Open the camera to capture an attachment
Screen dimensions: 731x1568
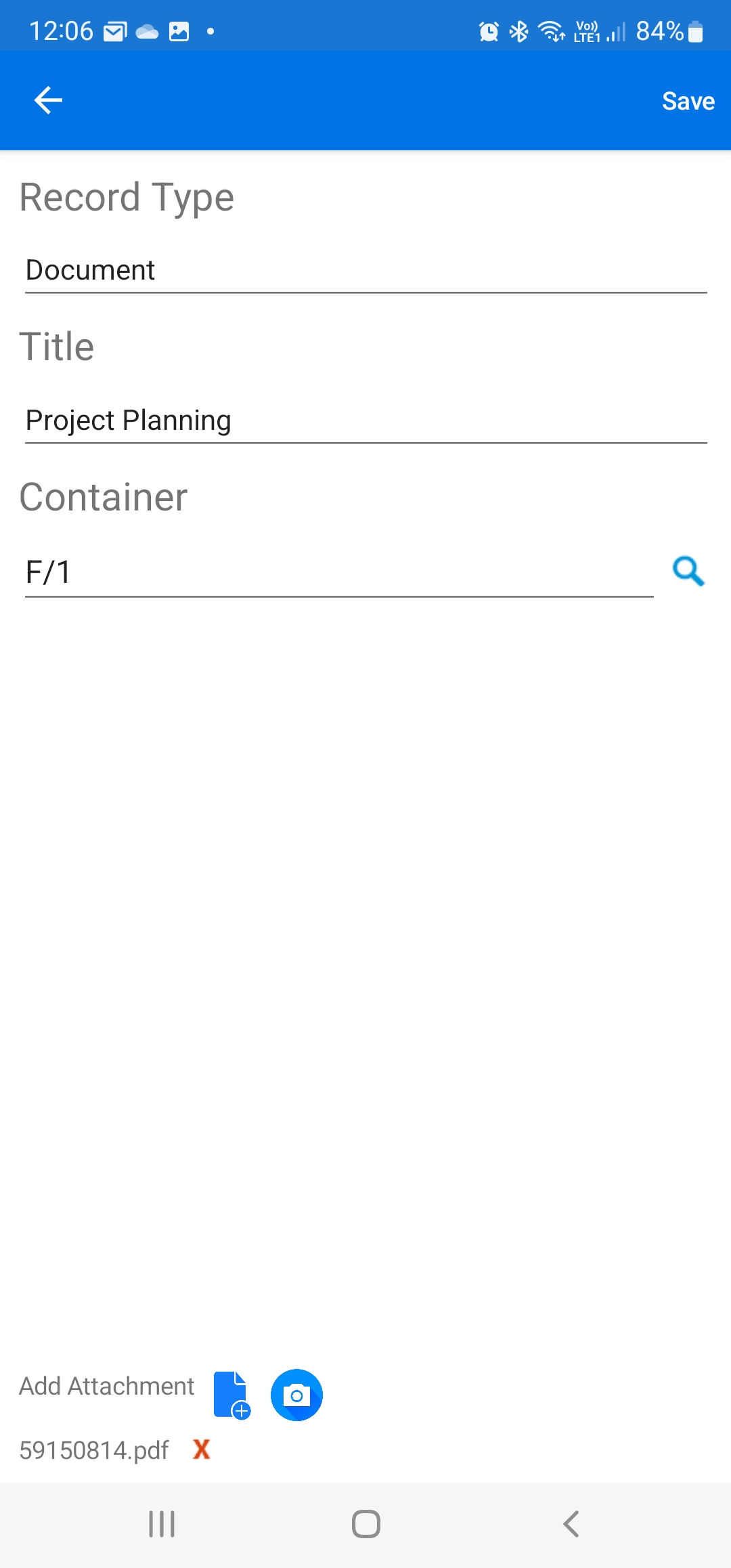[x=296, y=1395]
